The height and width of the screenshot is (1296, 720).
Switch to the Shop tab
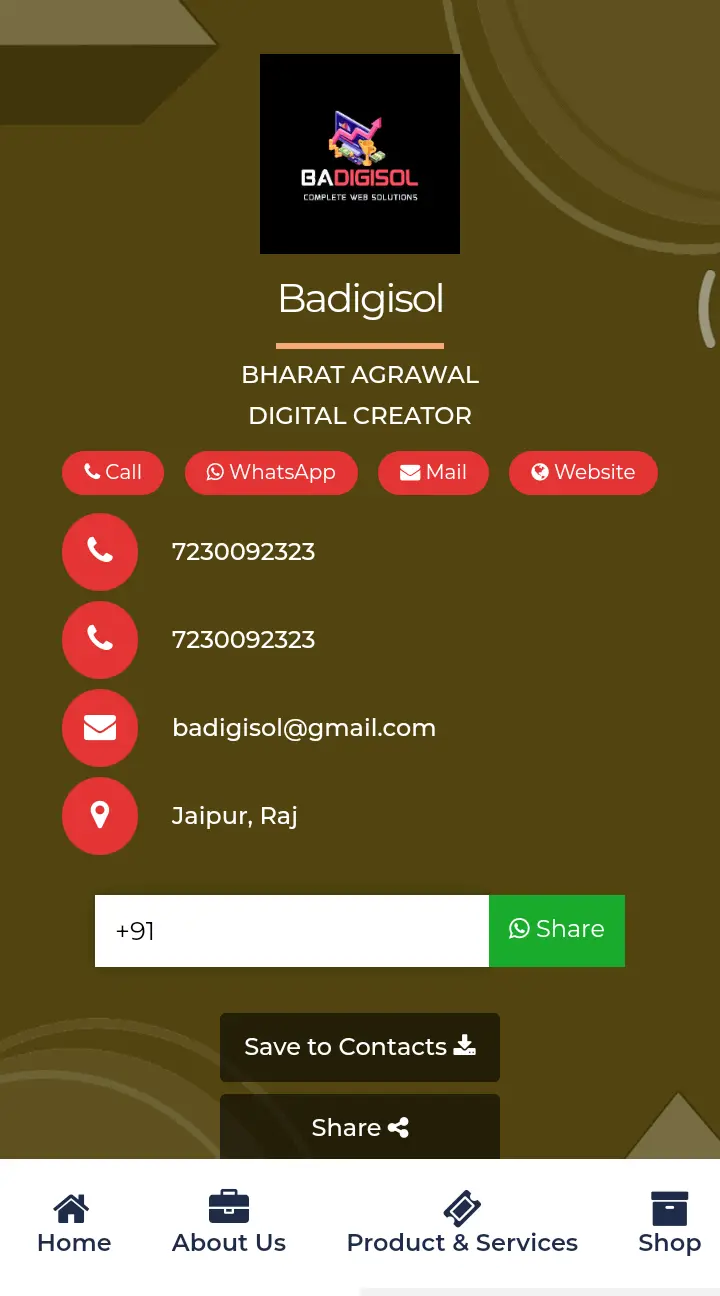[x=669, y=1224]
